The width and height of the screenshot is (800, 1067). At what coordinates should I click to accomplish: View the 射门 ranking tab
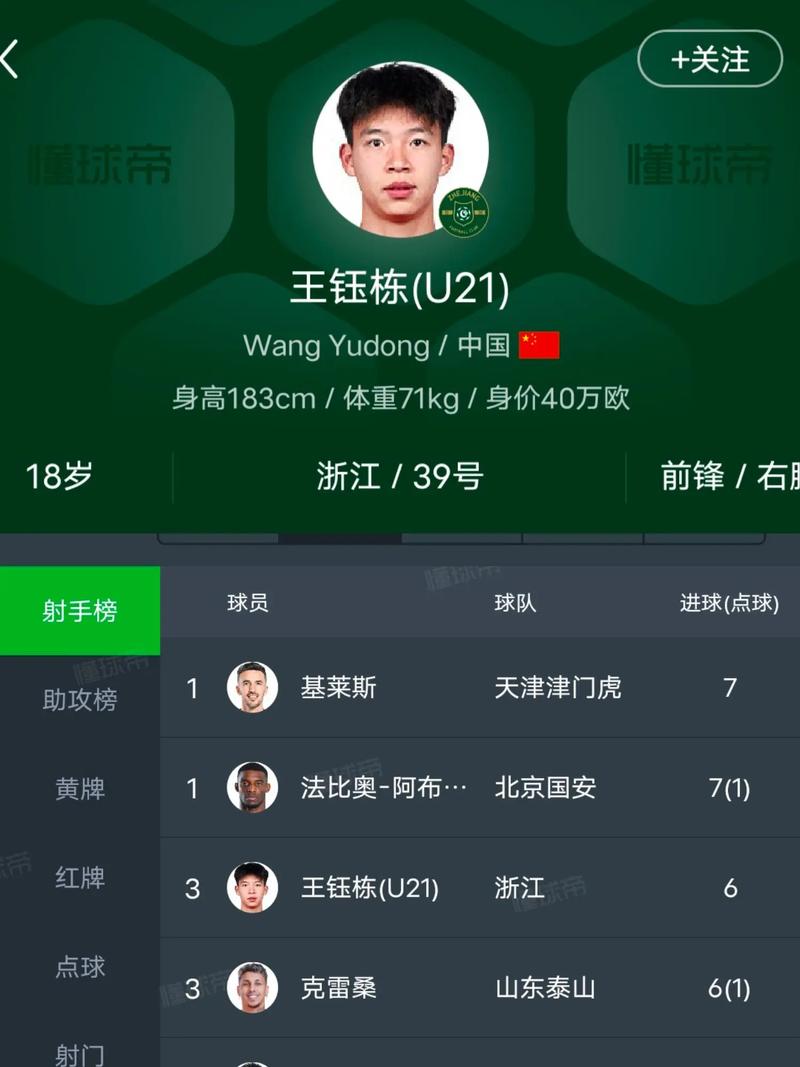pos(80,1052)
